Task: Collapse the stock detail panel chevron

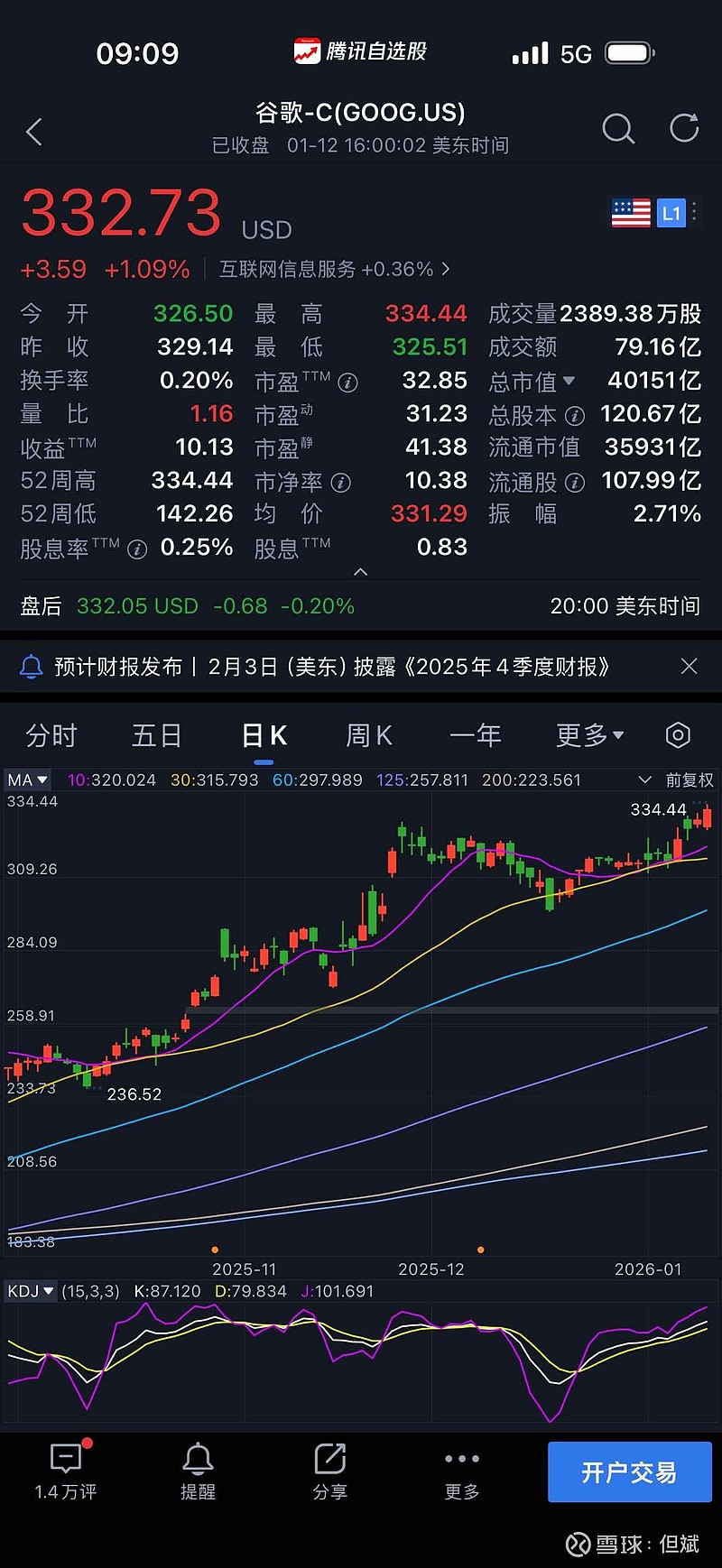Action: coord(360,572)
